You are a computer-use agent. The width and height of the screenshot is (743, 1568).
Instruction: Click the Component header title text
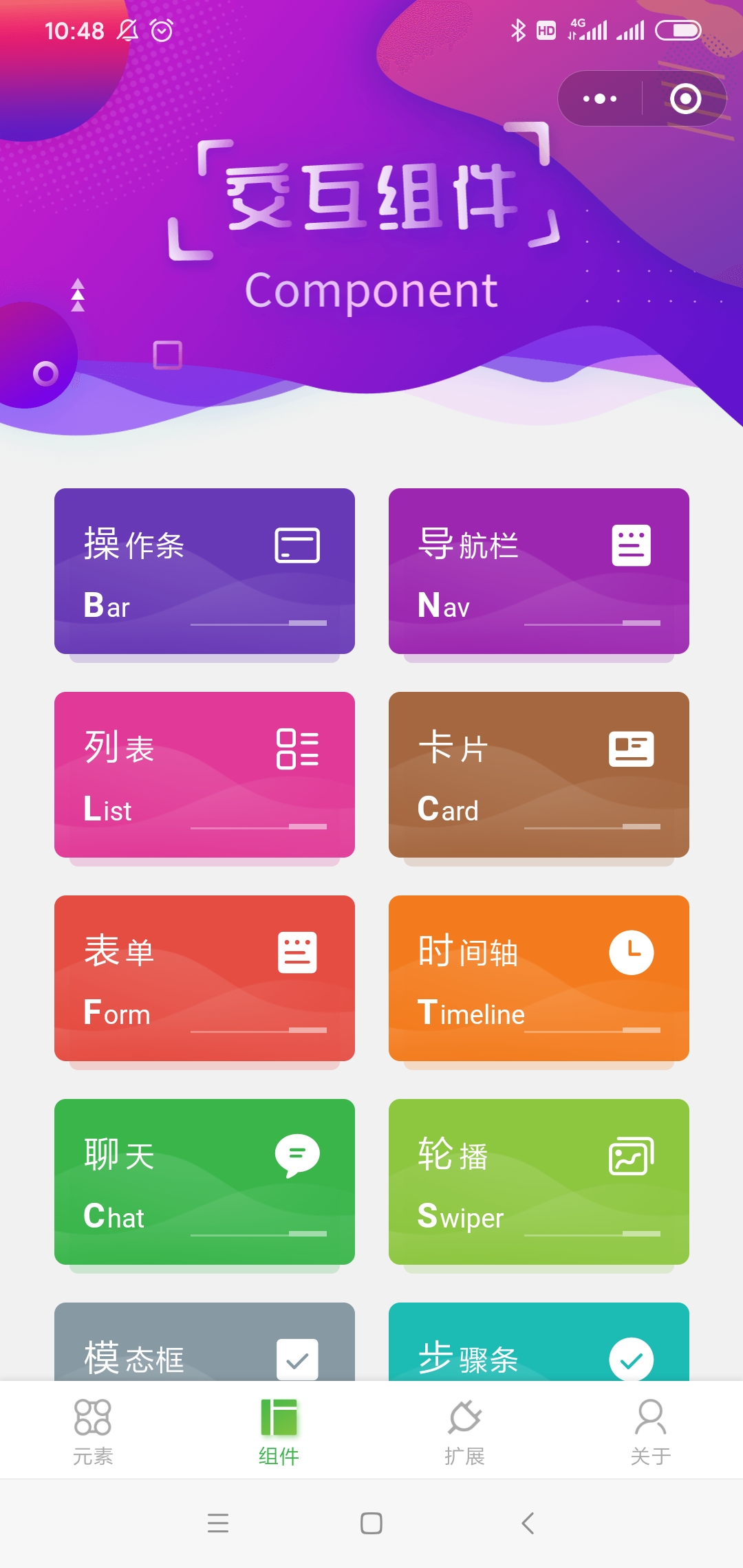click(x=371, y=289)
